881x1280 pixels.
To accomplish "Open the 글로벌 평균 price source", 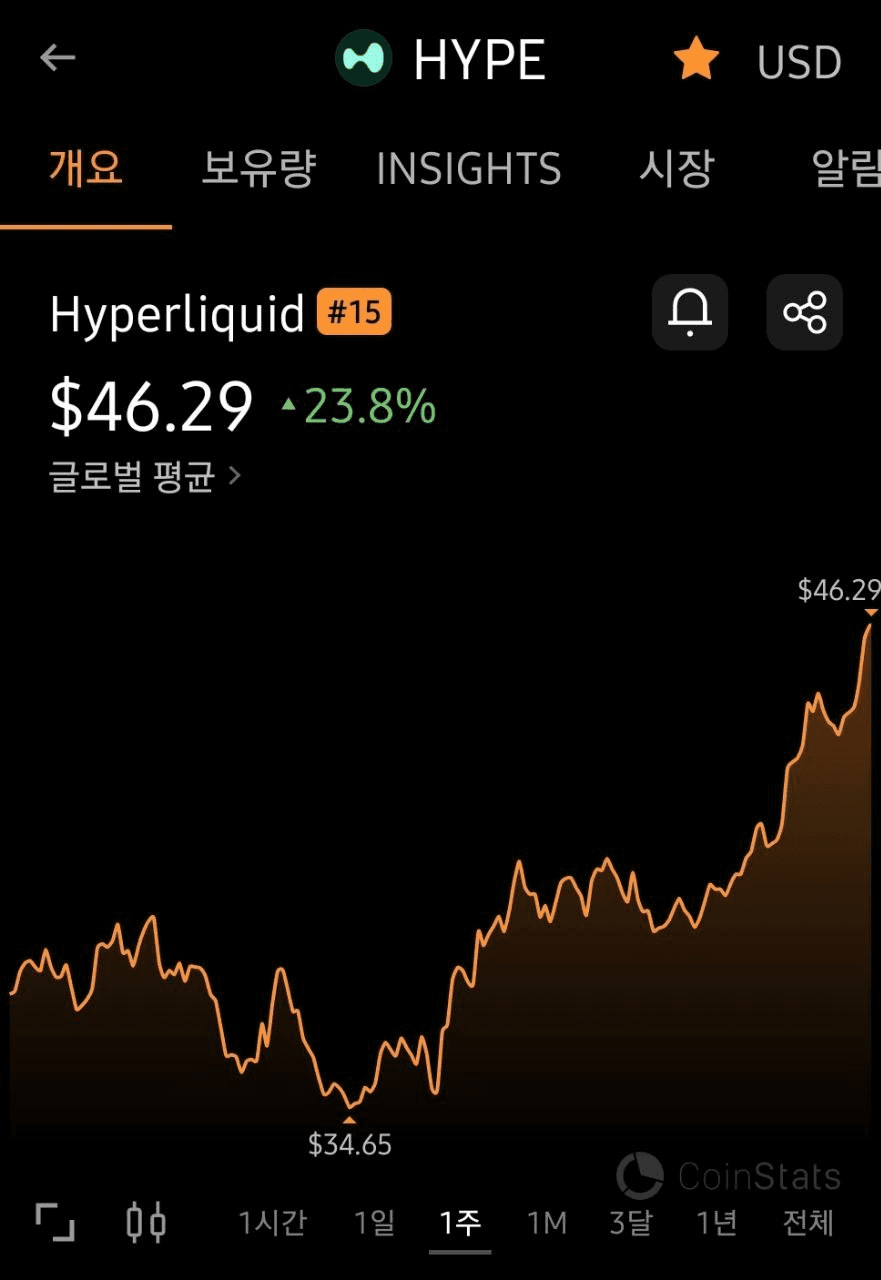I will point(146,476).
